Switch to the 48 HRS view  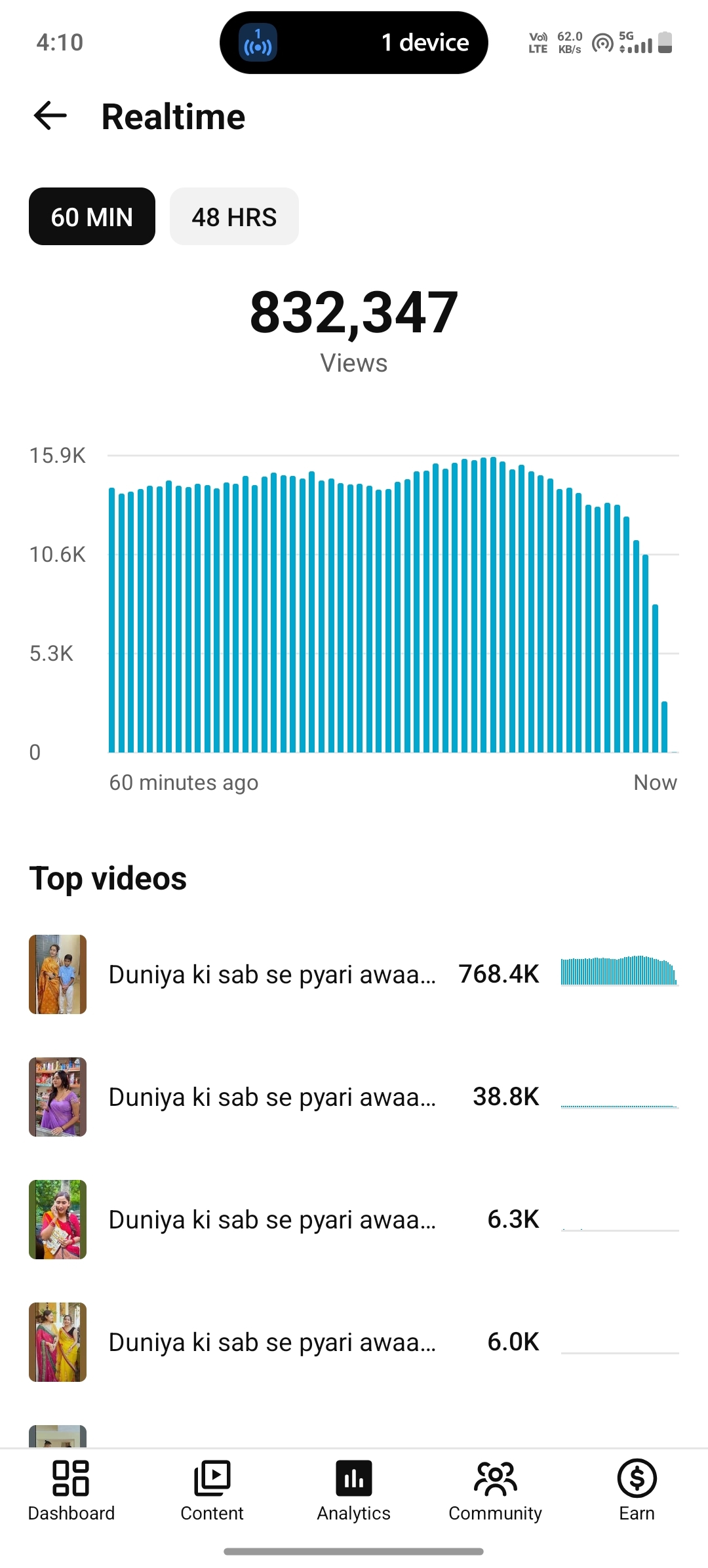coord(234,216)
